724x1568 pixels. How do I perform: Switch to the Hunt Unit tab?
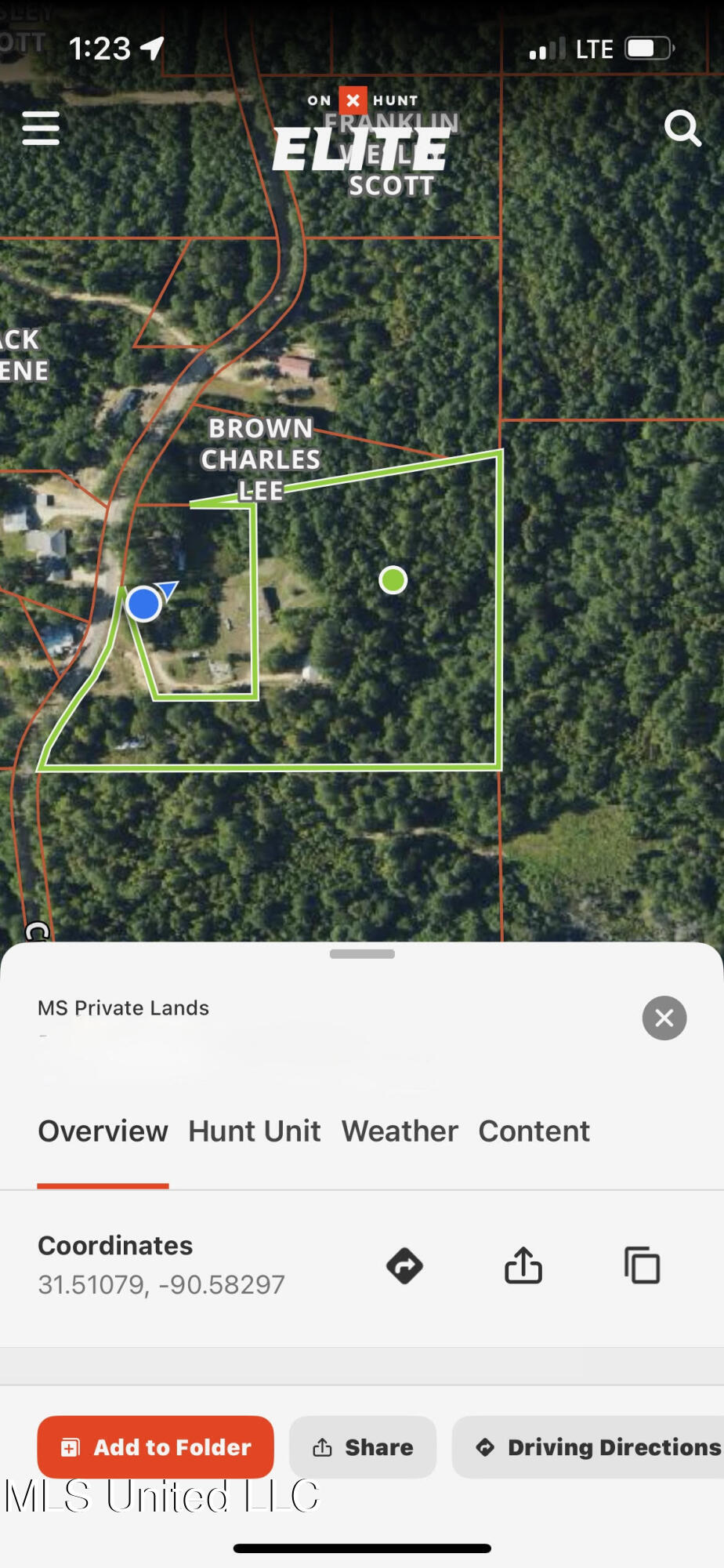pos(254,1131)
